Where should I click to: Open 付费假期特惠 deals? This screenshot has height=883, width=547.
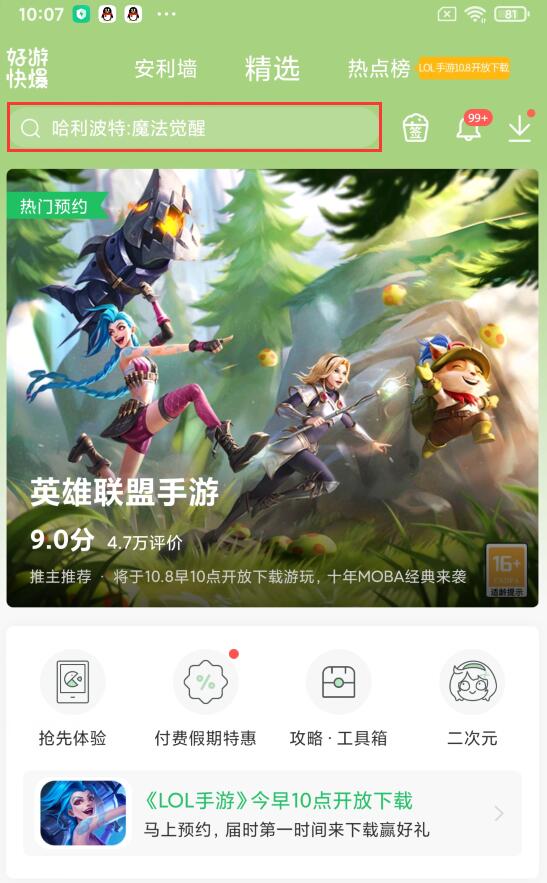tap(206, 698)
